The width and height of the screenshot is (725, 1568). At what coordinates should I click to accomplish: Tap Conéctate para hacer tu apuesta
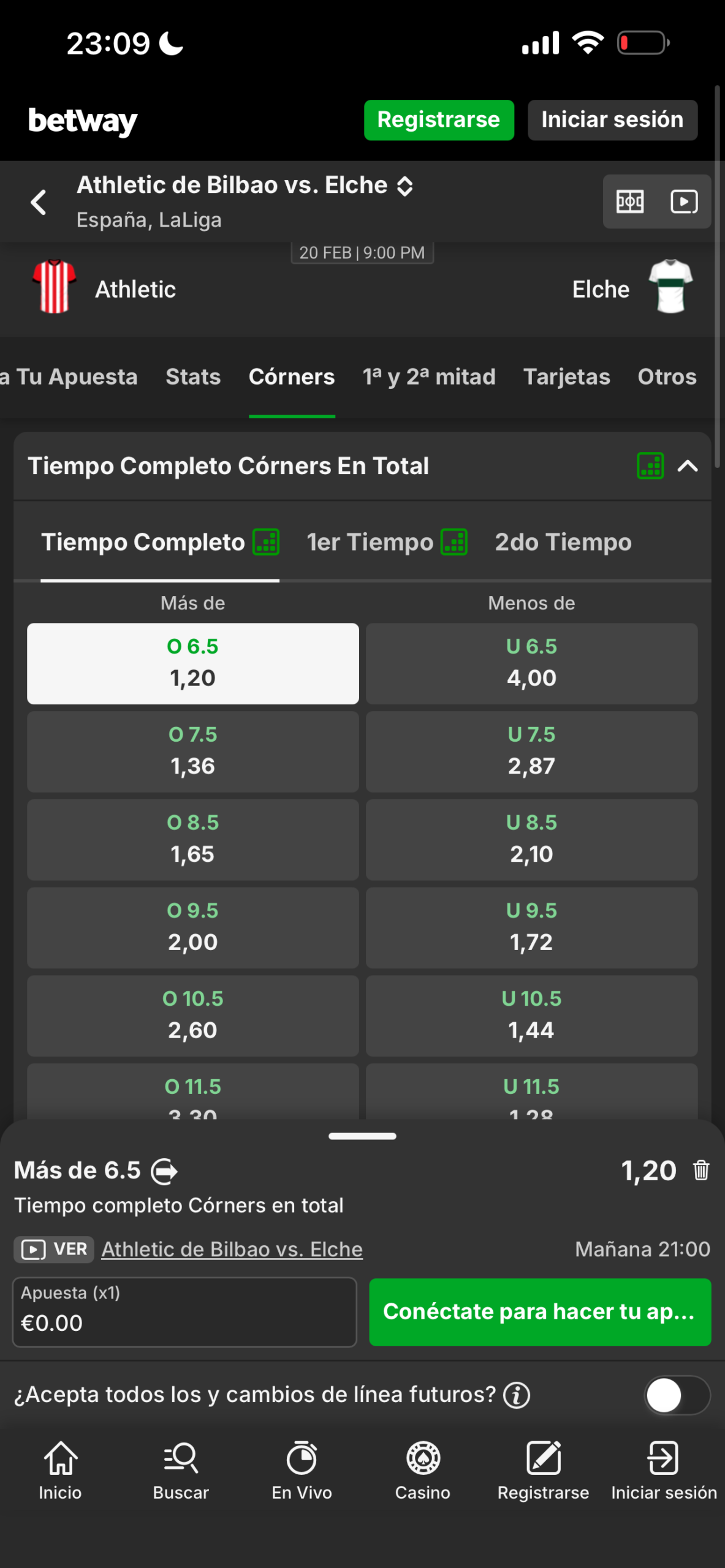point(540,1312)
